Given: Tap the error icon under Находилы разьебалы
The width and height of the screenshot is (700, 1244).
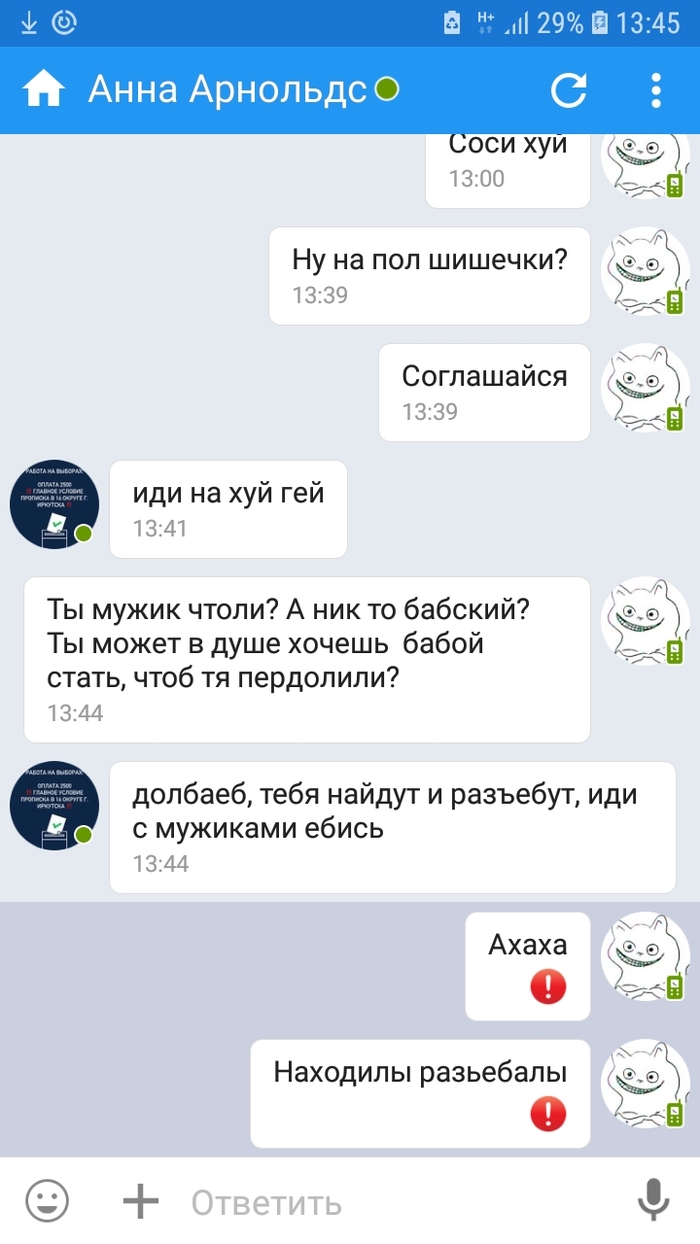Looking at the screenshot, I should [x=548, y=1114].
